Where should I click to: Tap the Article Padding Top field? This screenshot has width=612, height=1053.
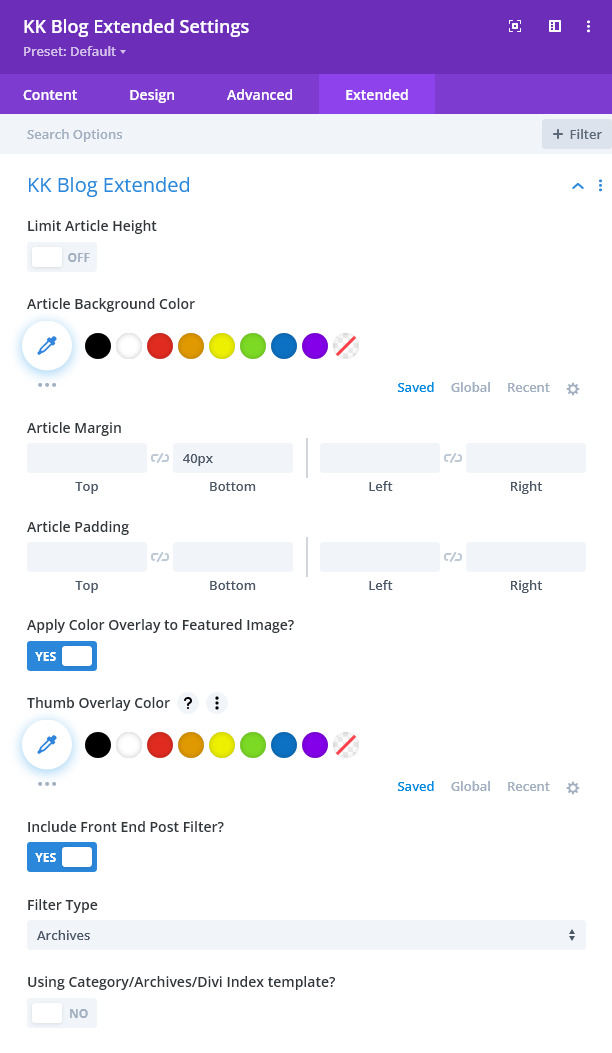click(x=87, y=557)
